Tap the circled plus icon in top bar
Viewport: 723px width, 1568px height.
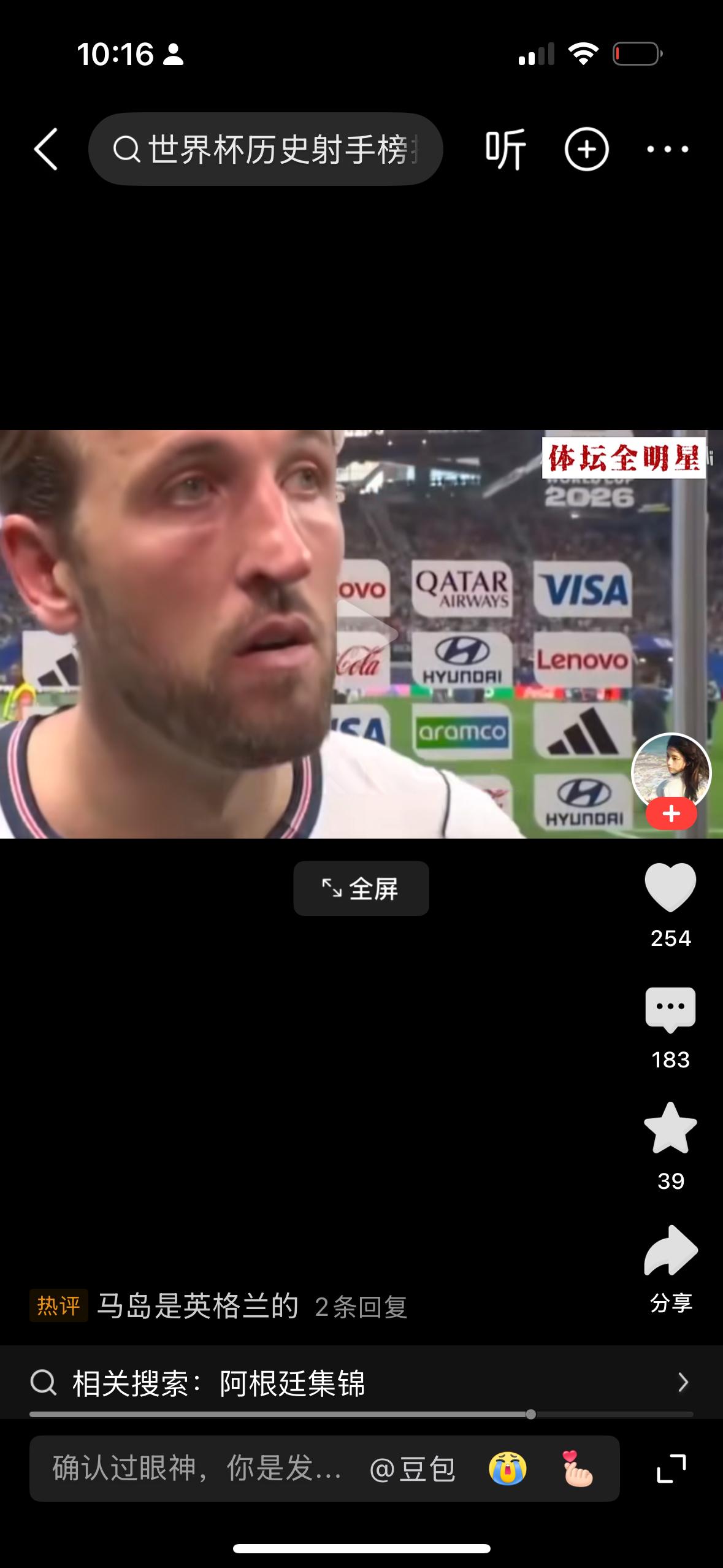586,149
